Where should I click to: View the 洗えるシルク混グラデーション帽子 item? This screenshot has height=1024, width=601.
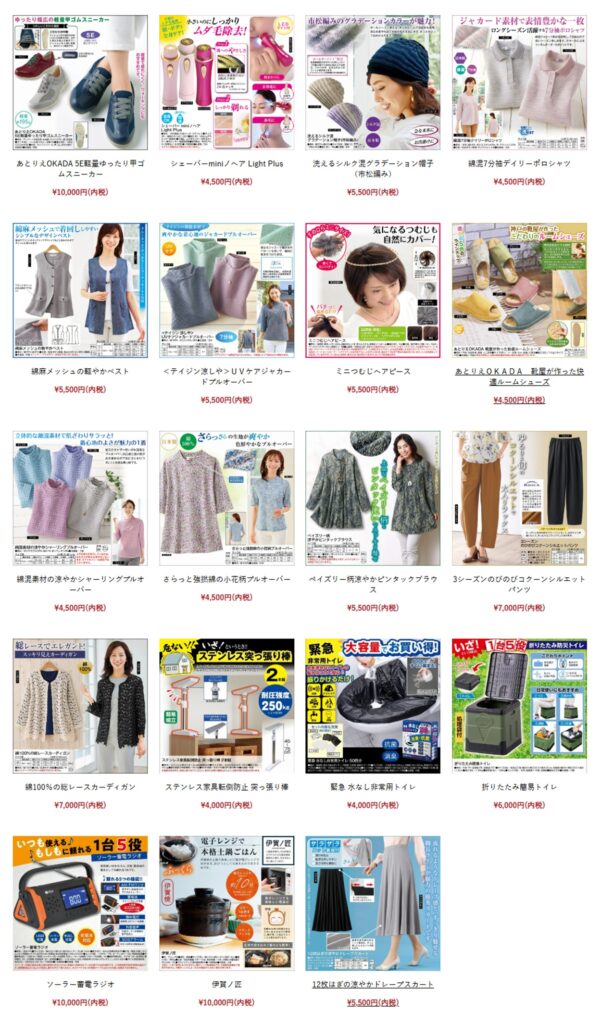coord(373,82)
